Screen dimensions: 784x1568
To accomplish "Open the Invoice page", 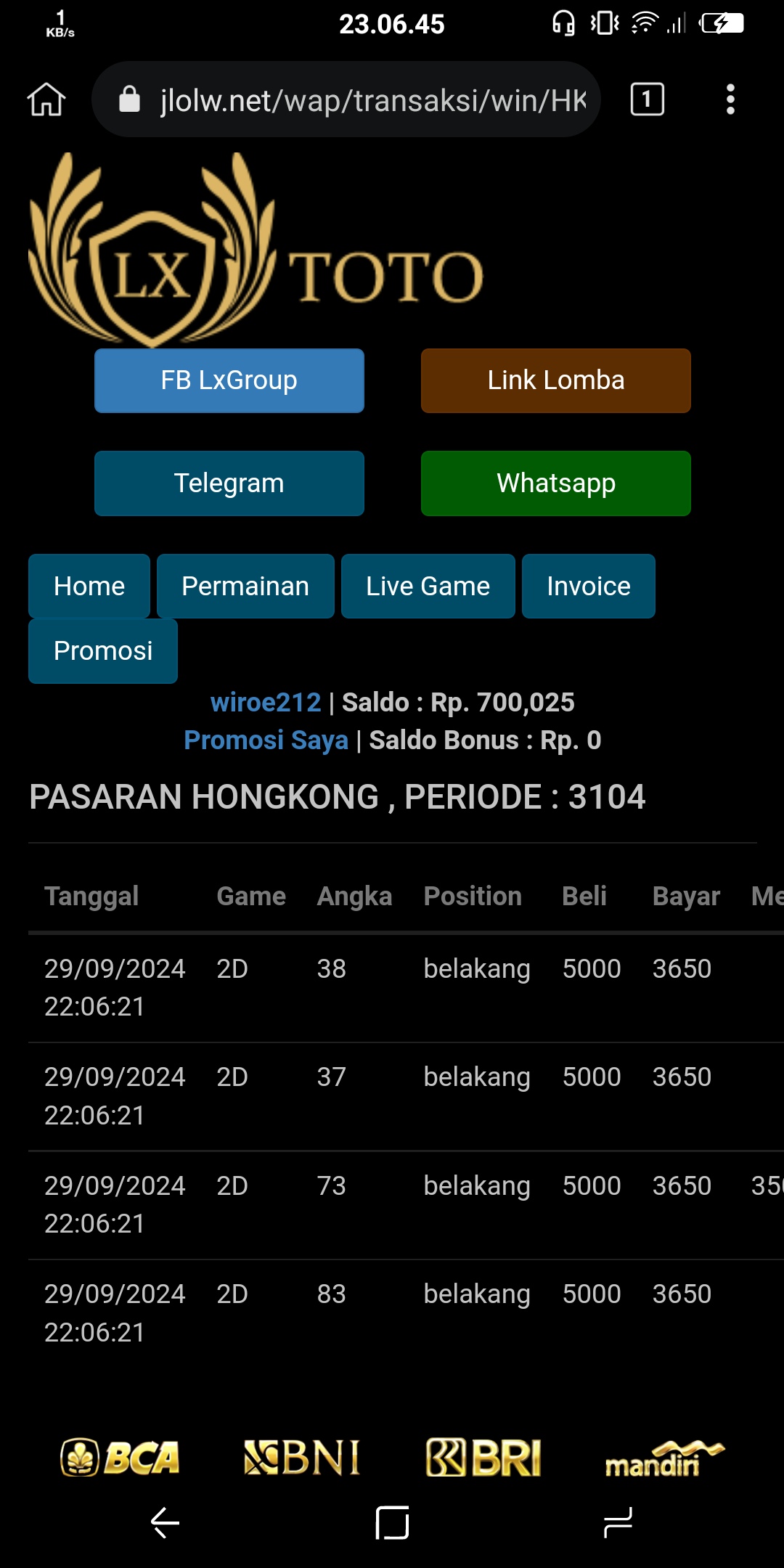I will [589, 586].
